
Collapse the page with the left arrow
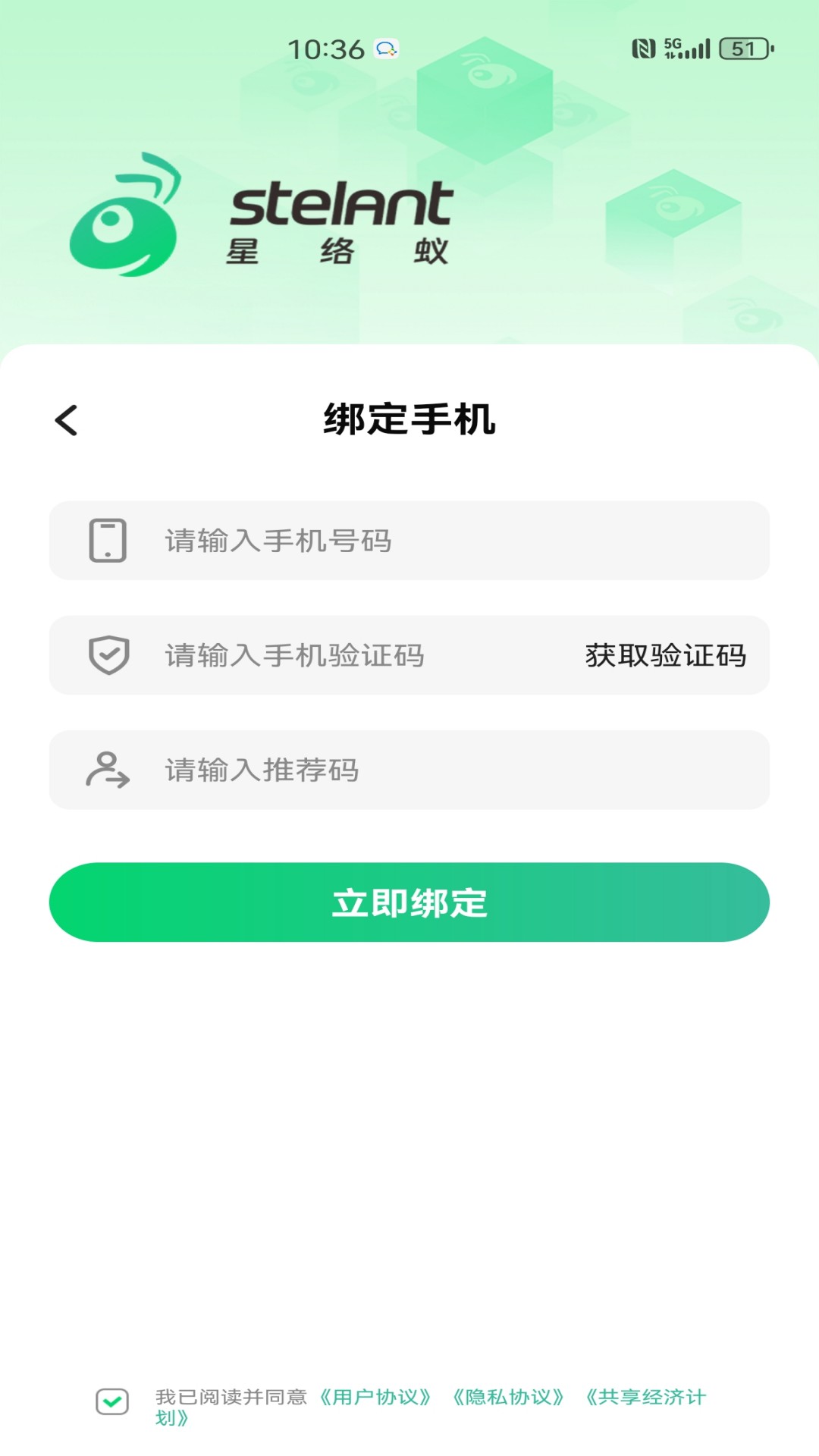pyautogui.click(x=67, y=419)
